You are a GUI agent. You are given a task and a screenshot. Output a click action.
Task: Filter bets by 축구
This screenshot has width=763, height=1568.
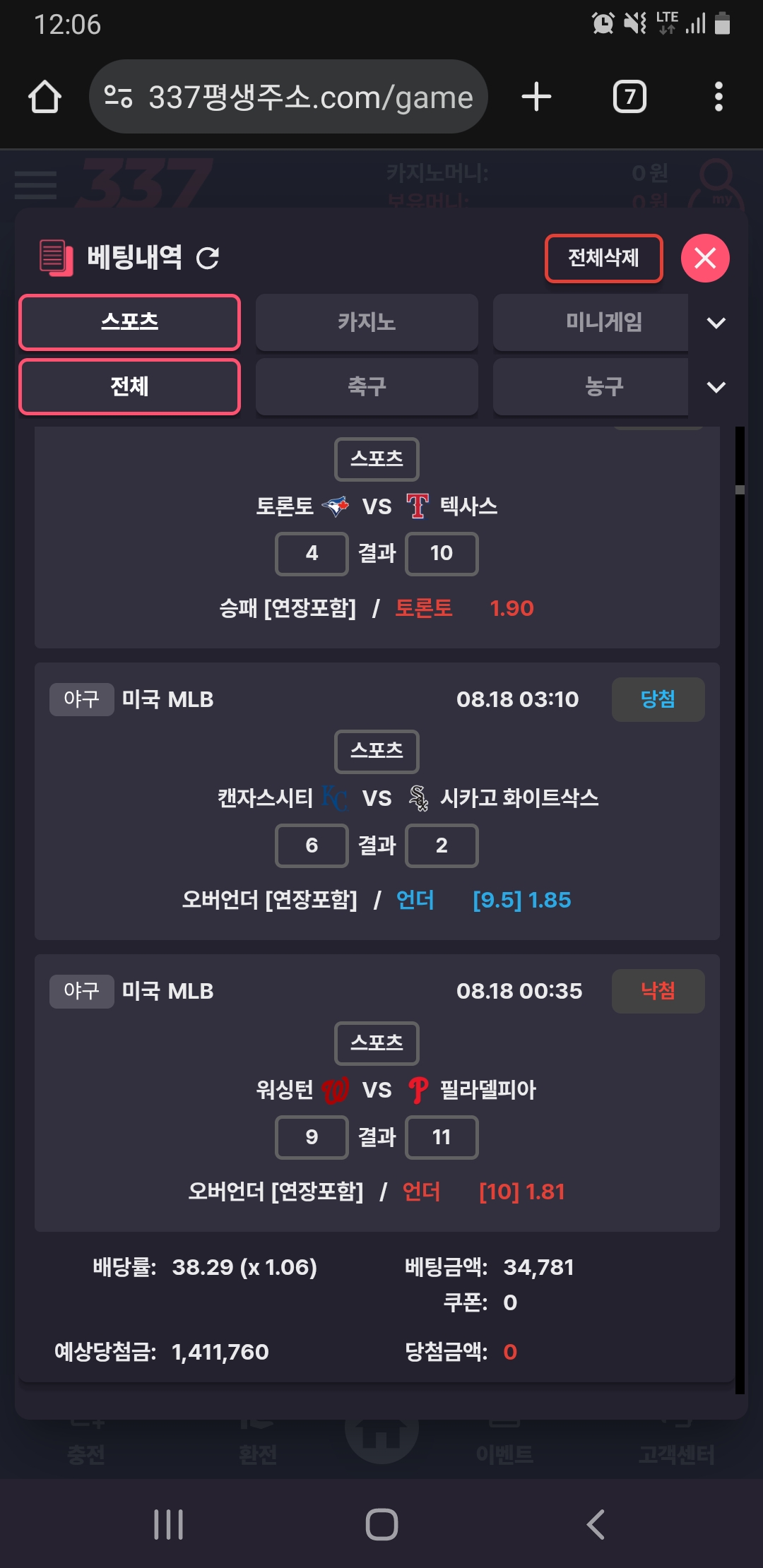tap(367, 386)
